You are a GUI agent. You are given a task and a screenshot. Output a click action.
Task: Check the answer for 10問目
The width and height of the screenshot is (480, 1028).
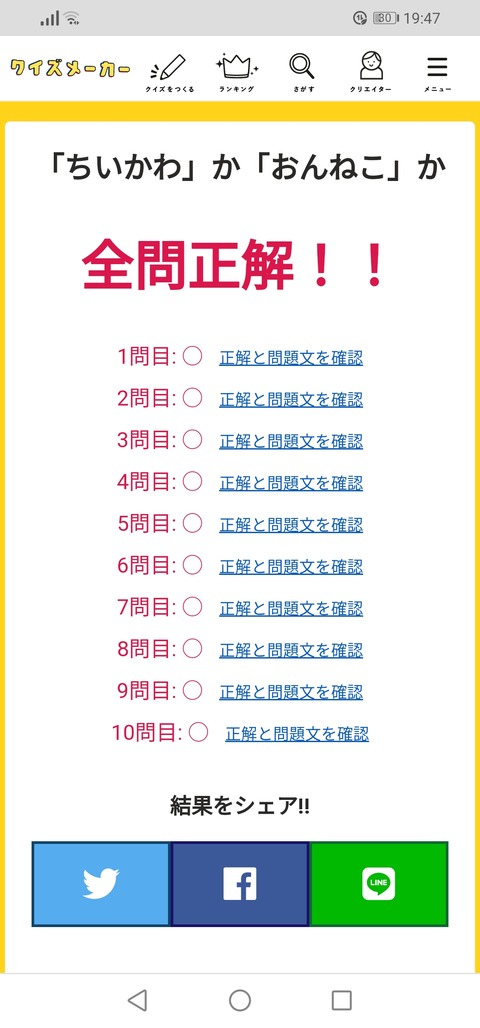tap(297, 734)
